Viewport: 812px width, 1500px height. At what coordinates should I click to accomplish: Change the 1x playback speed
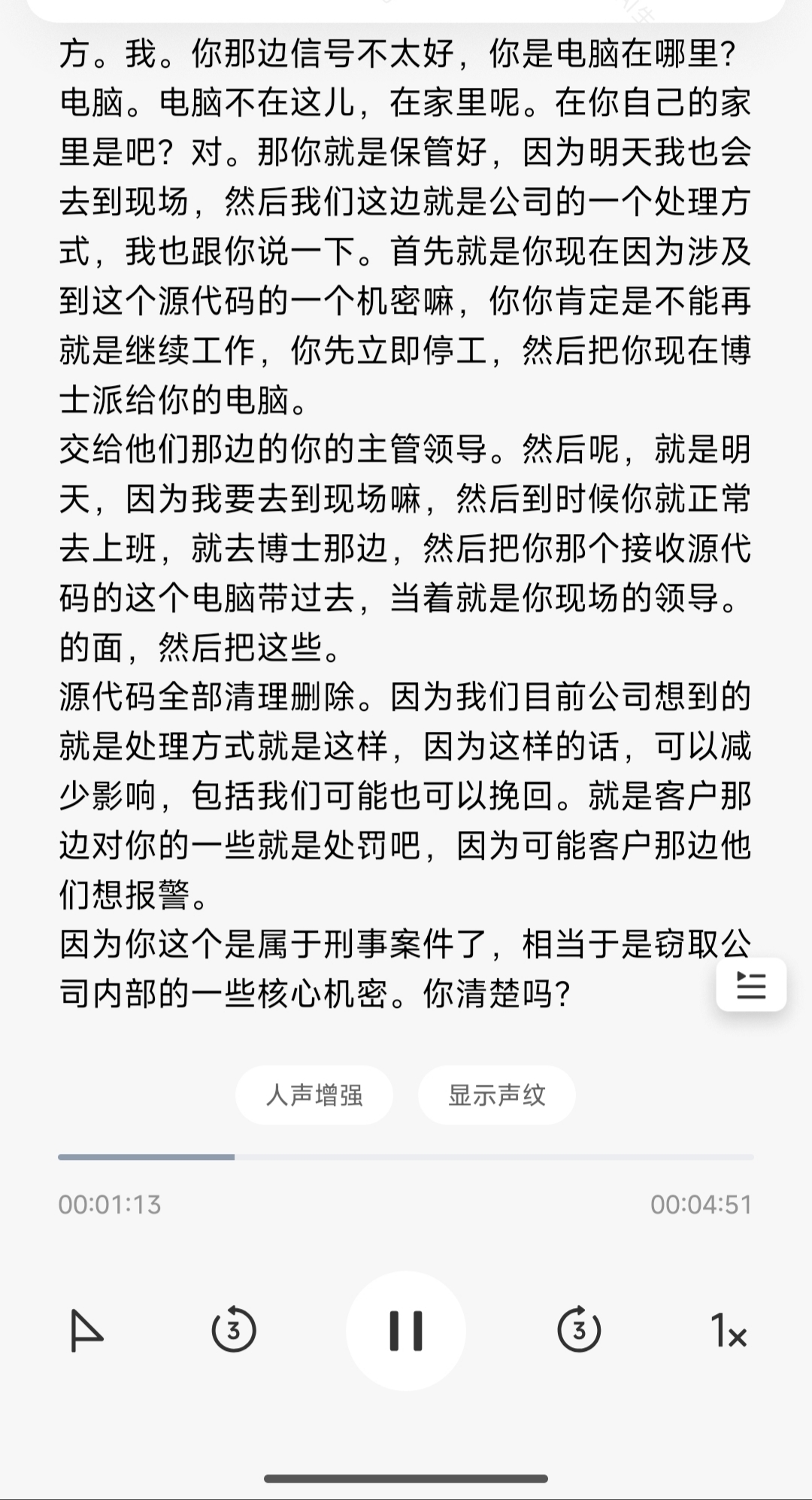click(728, 1331)
